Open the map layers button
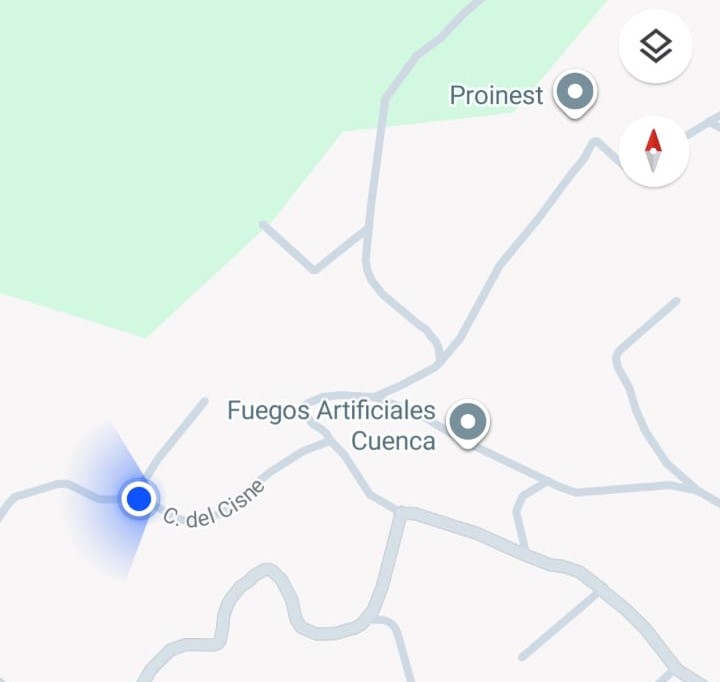 tap(655, 46)
